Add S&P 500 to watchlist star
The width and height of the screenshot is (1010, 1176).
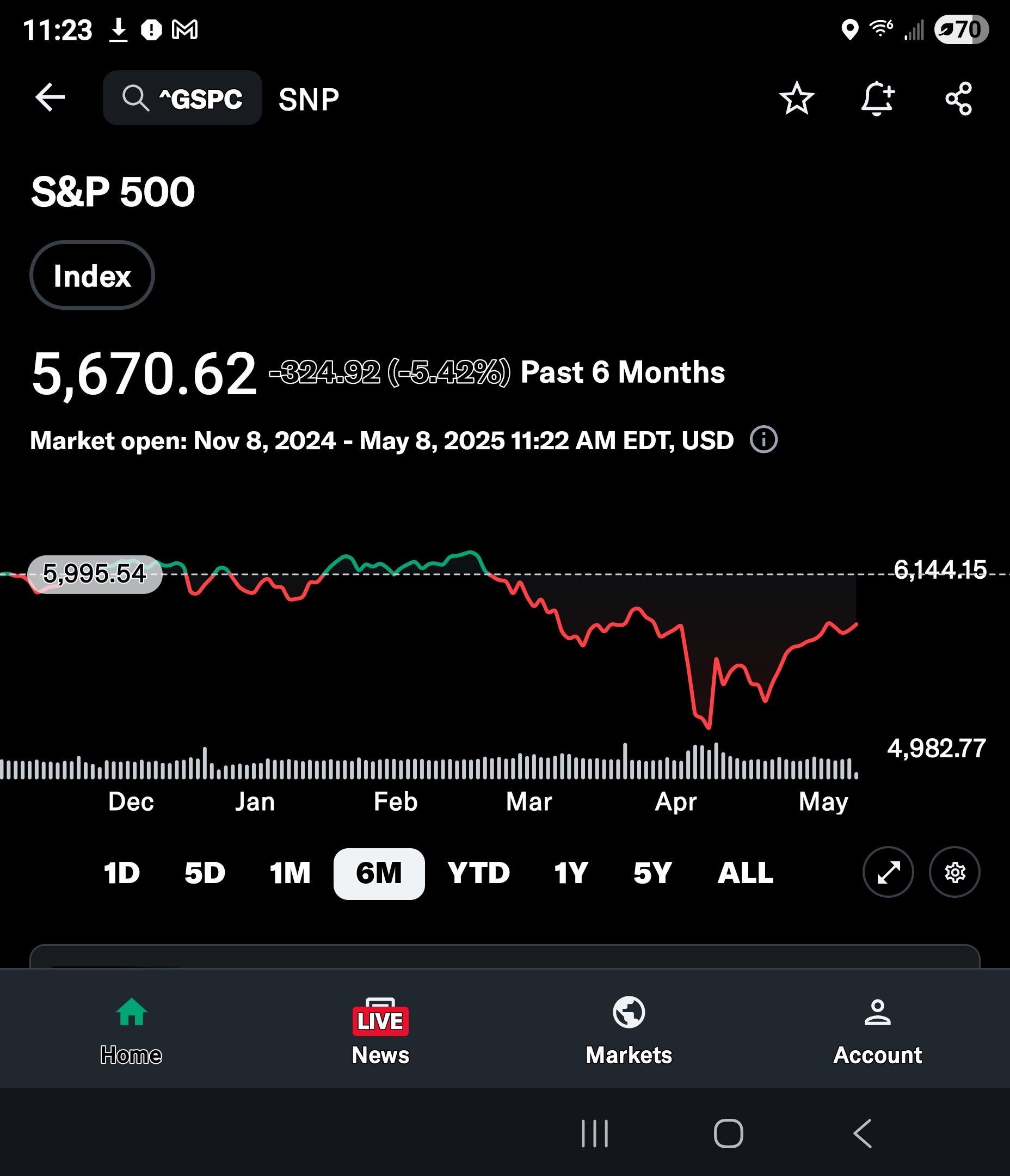coord(797,98)
